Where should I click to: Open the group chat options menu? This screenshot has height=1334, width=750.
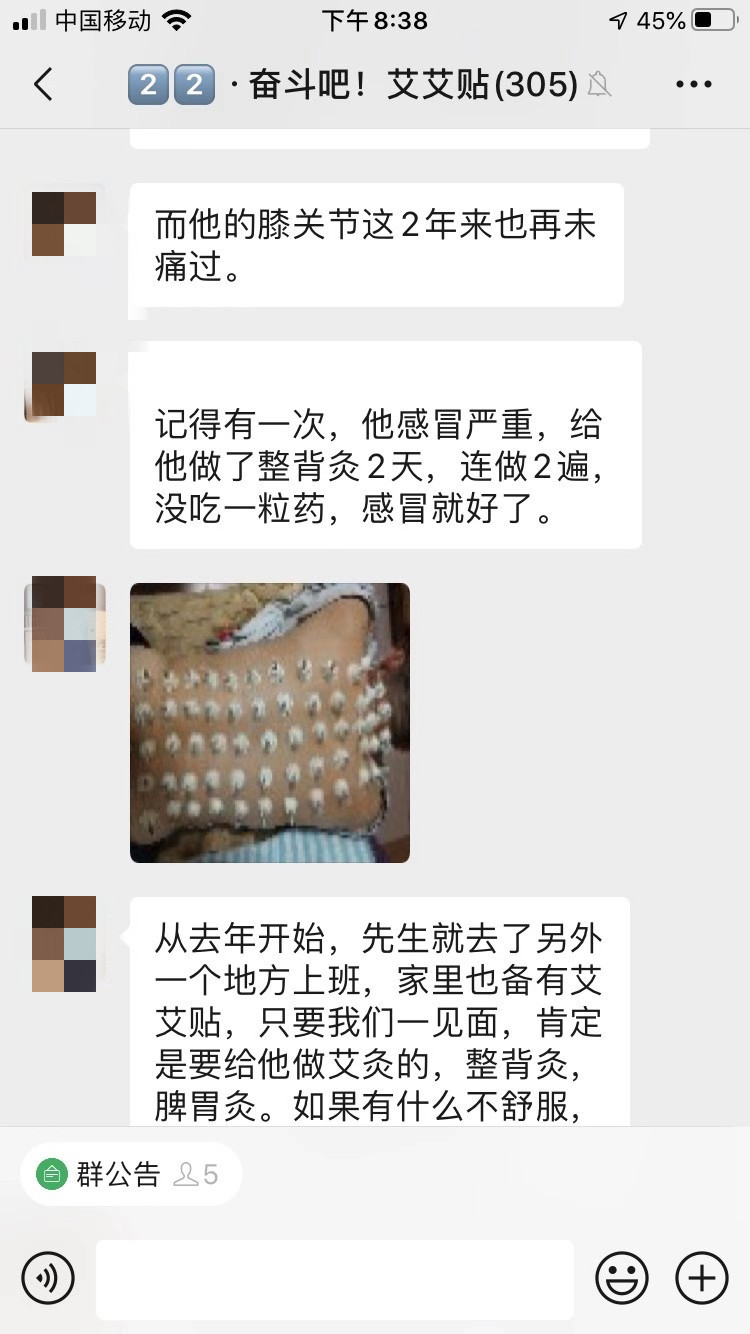tap(693, 84)
